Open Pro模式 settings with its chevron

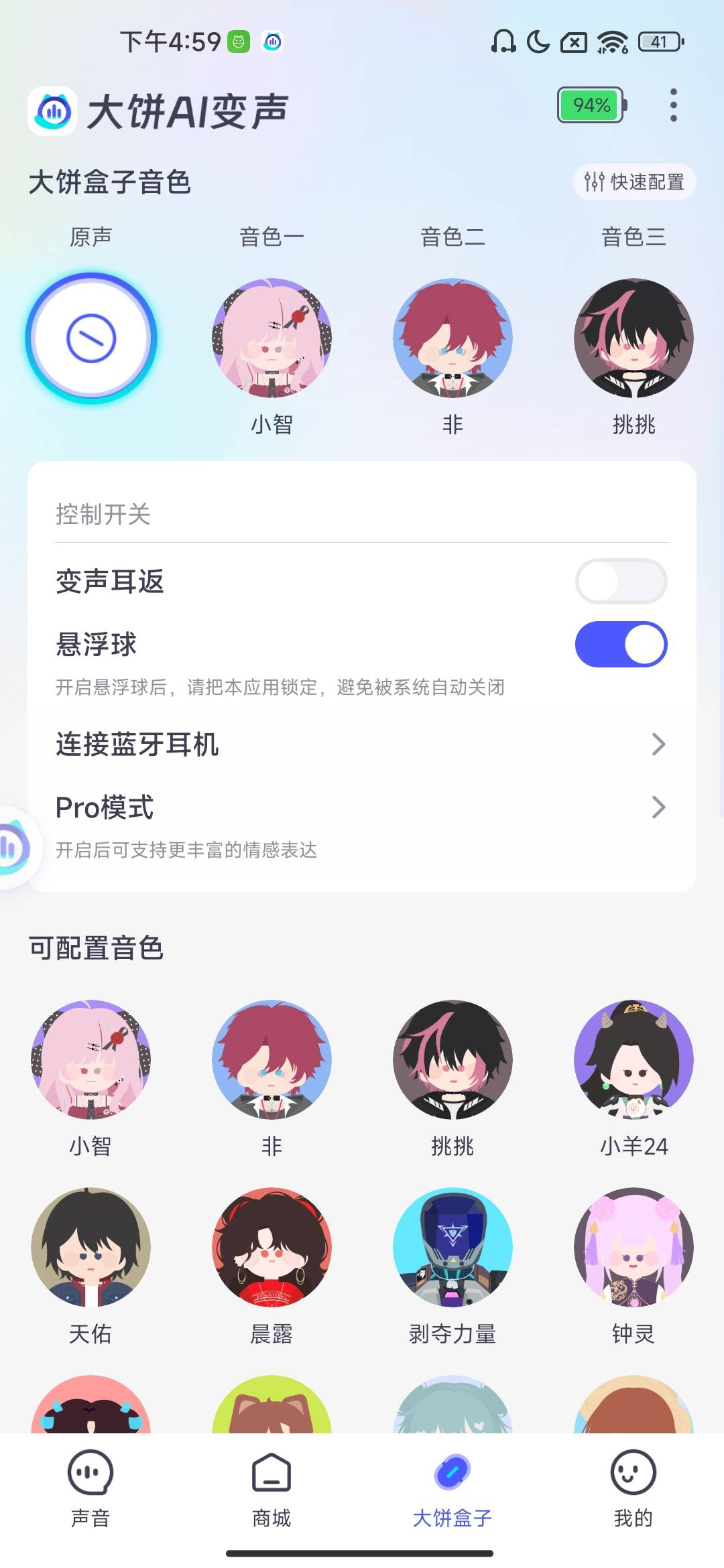[659, 807]
